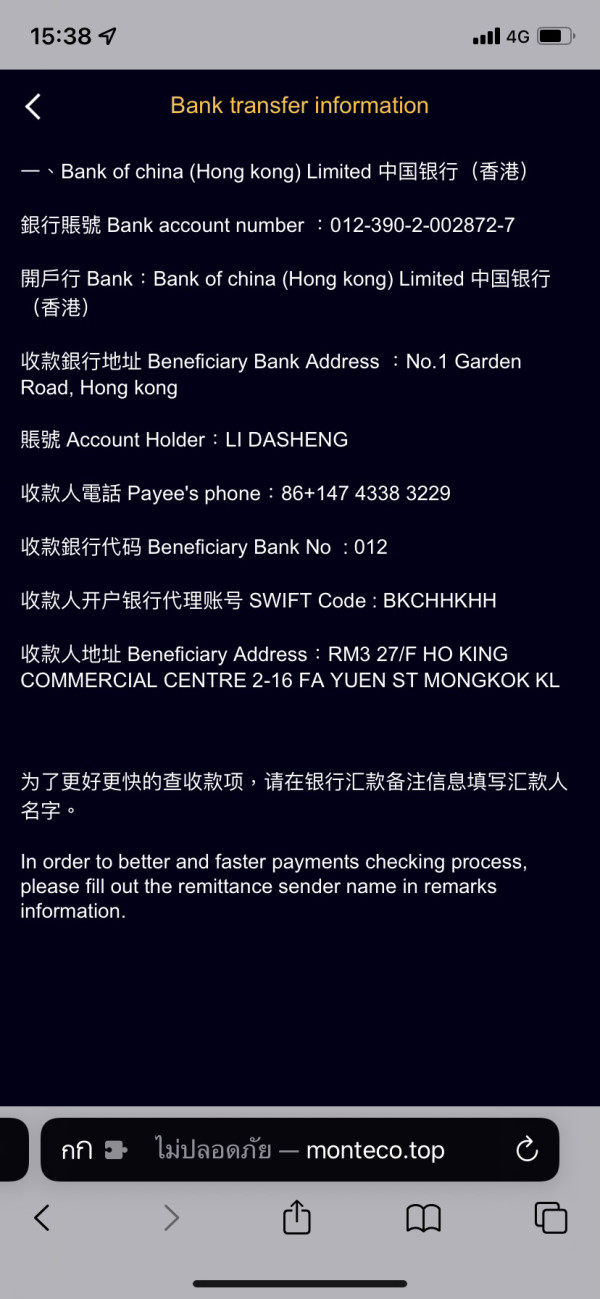Open the Safari page settings (กก) button
Screen dimensions: 600x1299
pyautogui.click(x=94, y=1150)
